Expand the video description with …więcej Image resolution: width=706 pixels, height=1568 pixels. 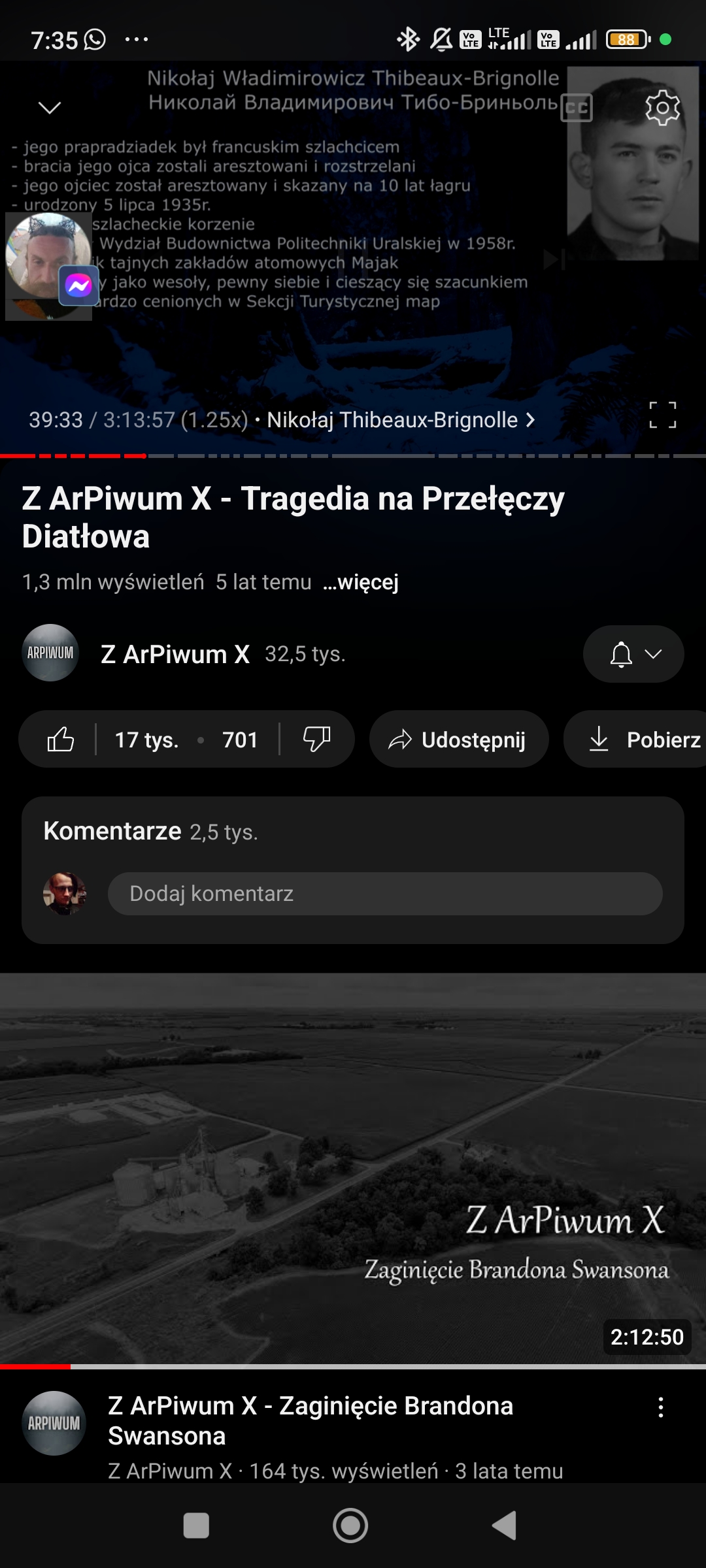click(360, 582)
